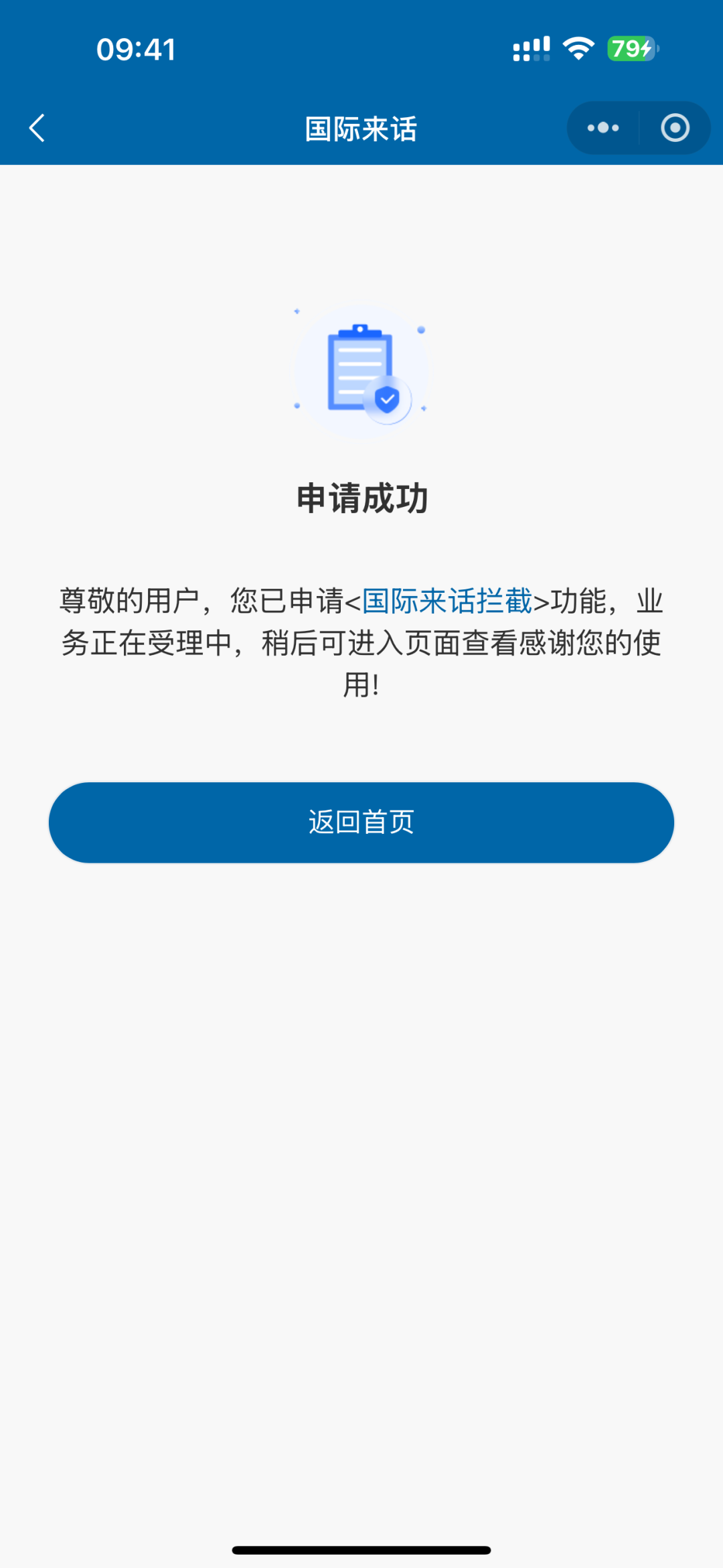
Task: Tap the 申请成功 heading text
Action: 361,497
